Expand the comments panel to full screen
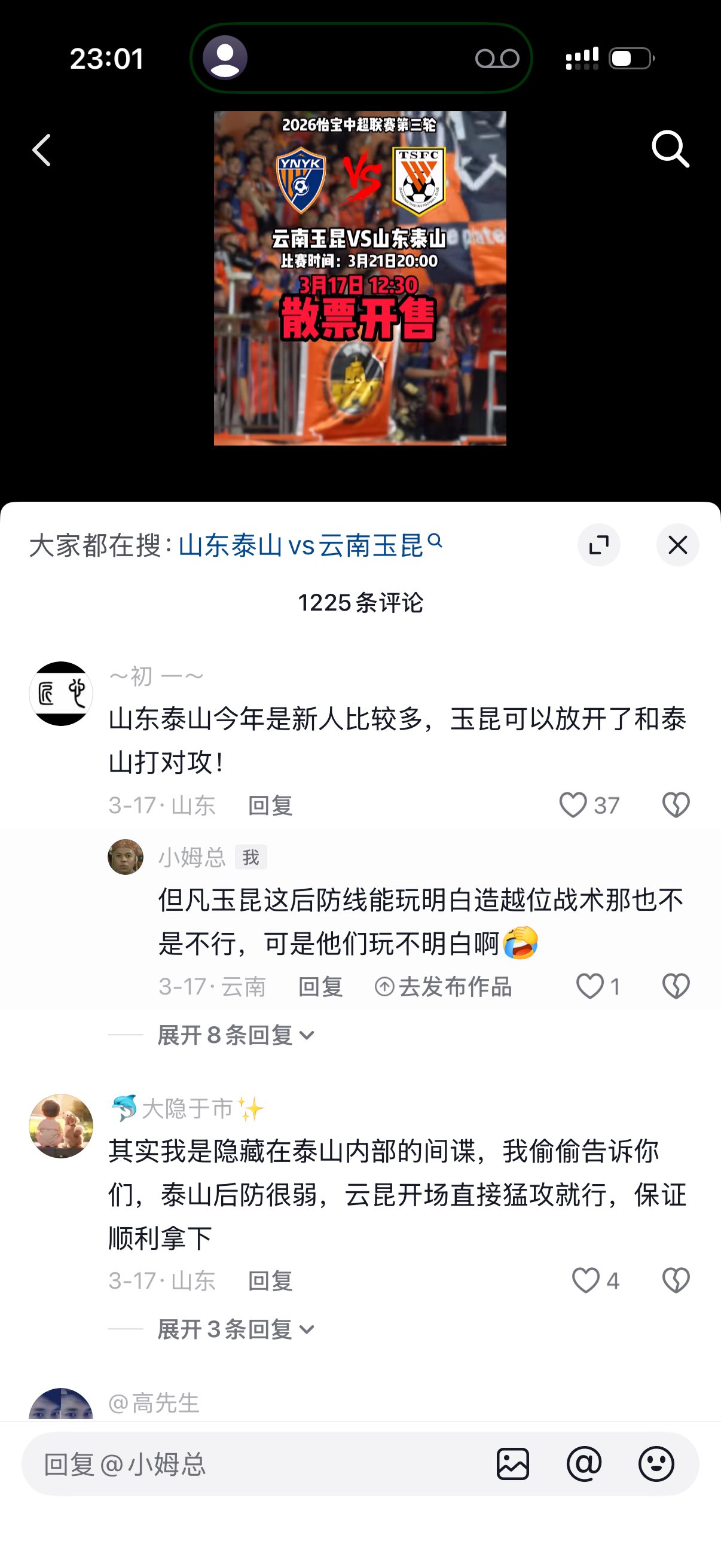Viewport: 721px width, 1568px height. pos(598,545)
